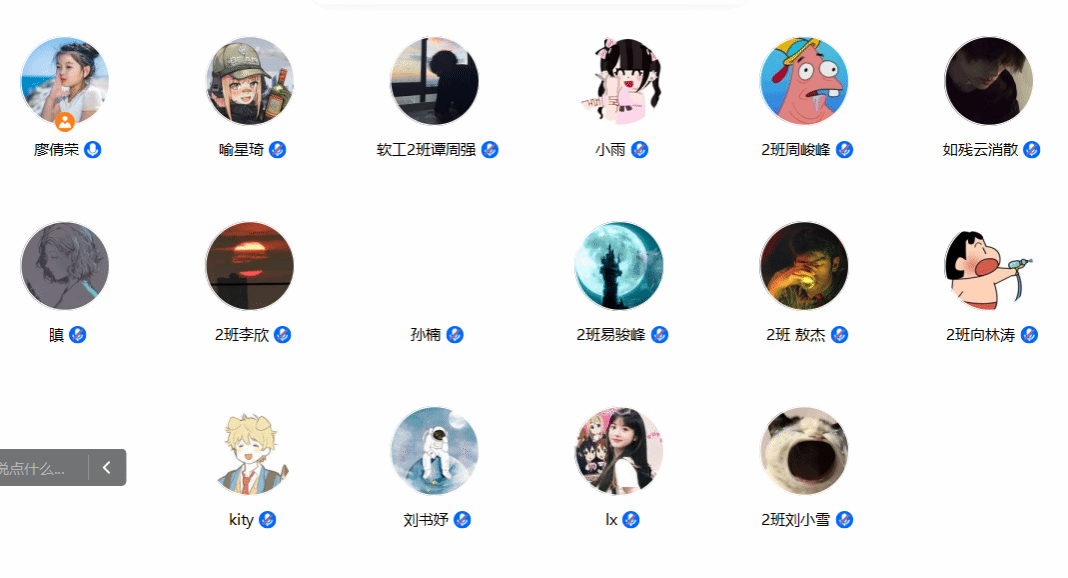Collapse the chat input with the arrow
The width and height of the screenshot is (1068, 578).
click(107, 467)
